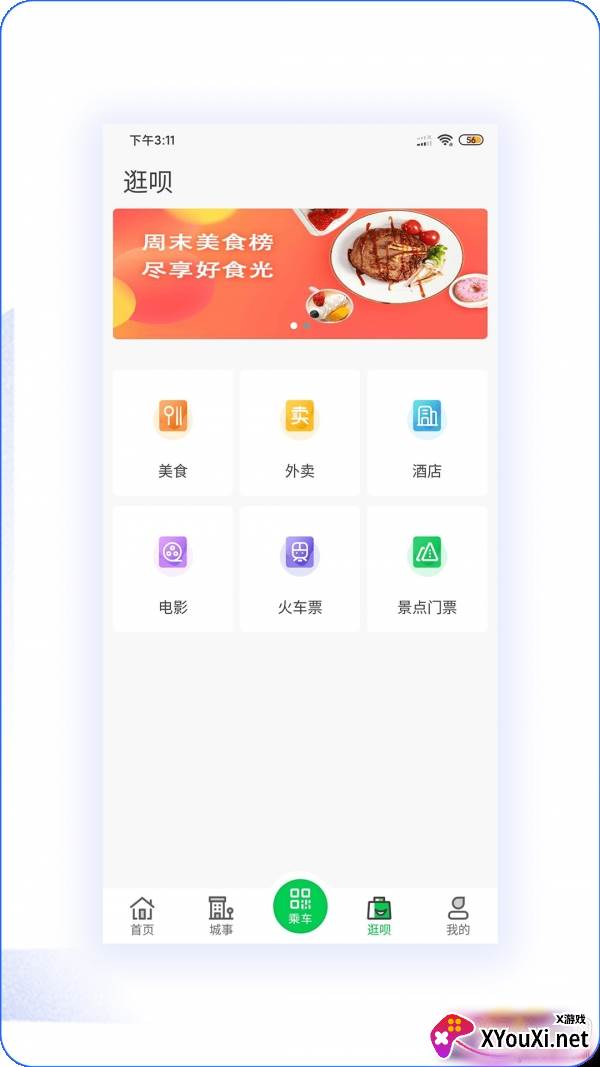This screenshot has width=600, height=1067.
Task: Go to the 我的 profile tab
Action: coord(458,915)
